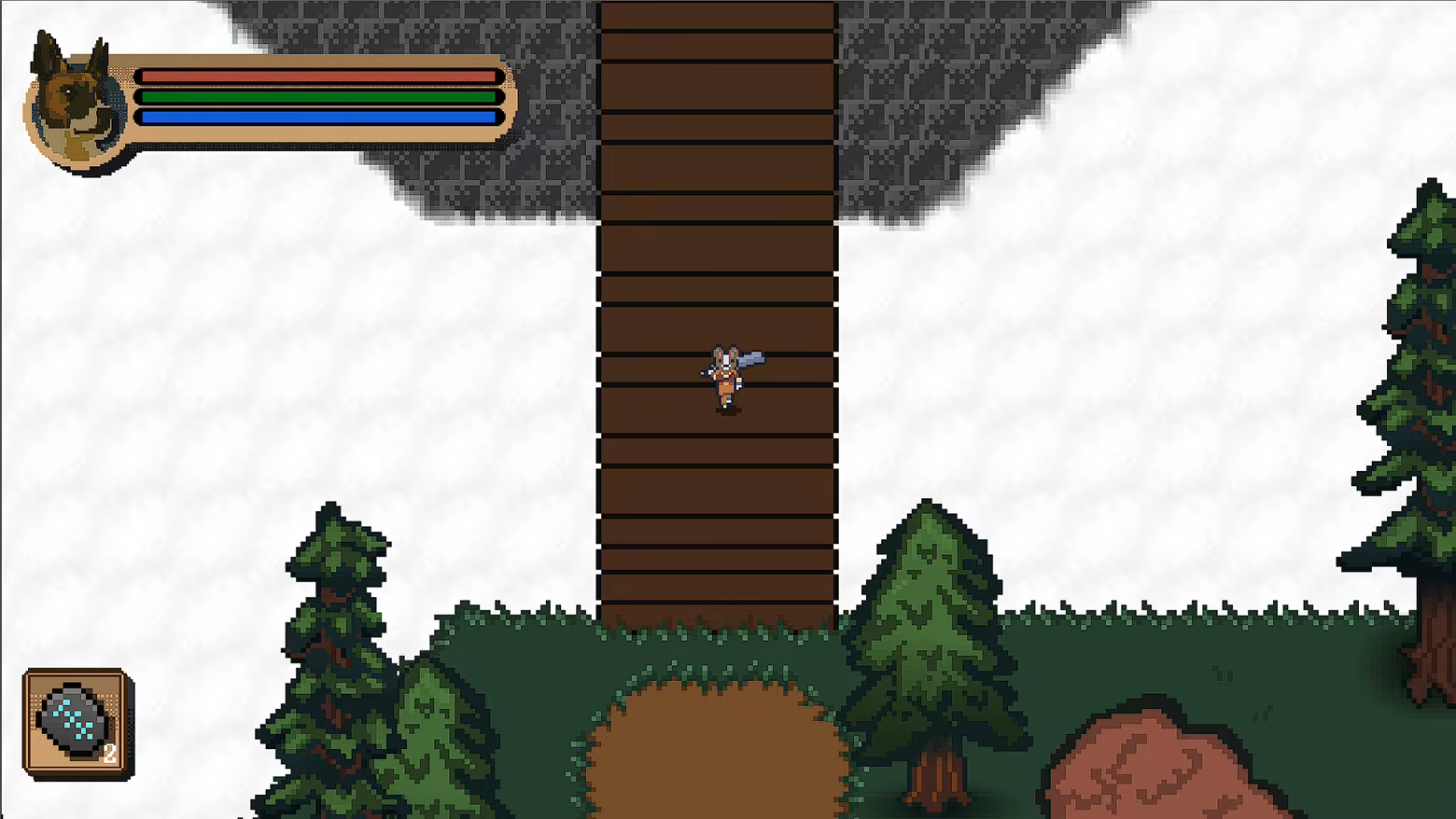Use the stone item in the inventory slot
The width and height of the screenshot is (1456, 819).
click(75, 722)
